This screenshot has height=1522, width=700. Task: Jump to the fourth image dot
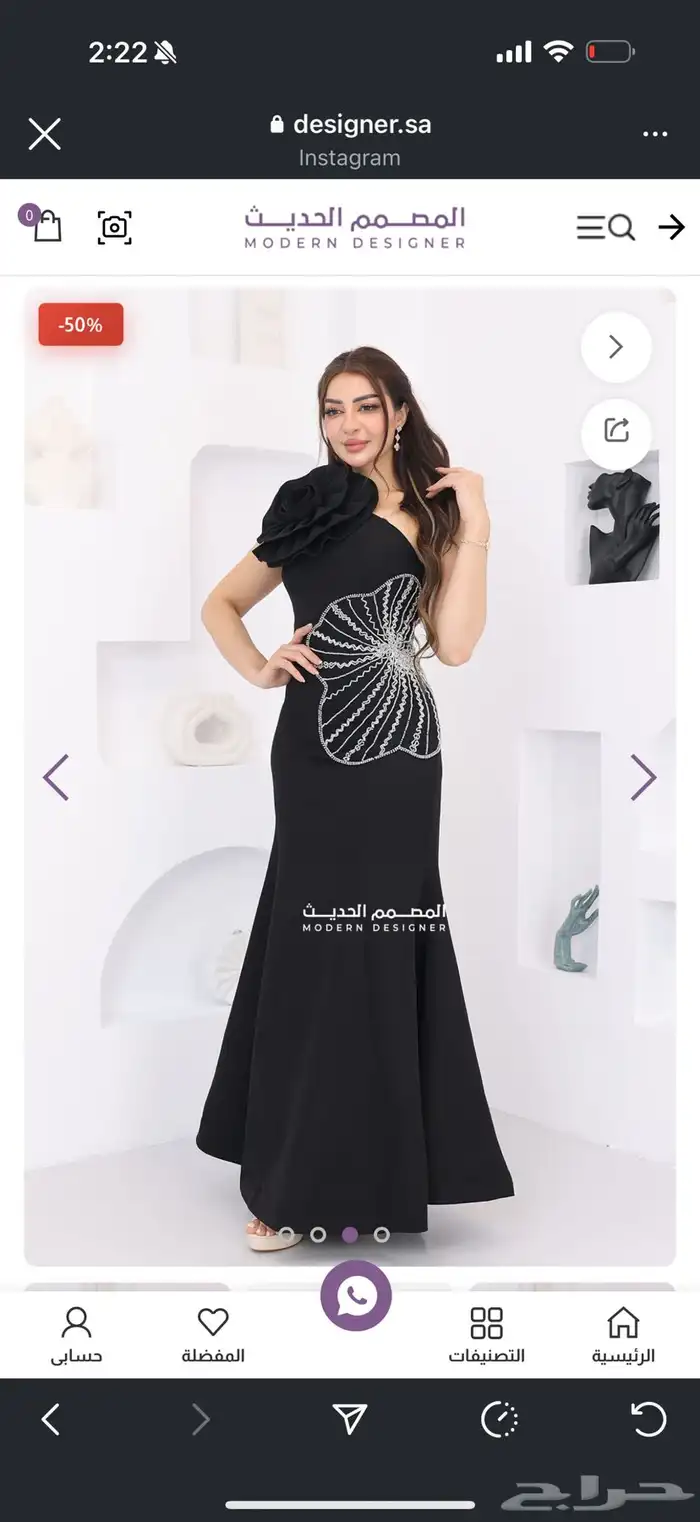(x=381, y=1235)
